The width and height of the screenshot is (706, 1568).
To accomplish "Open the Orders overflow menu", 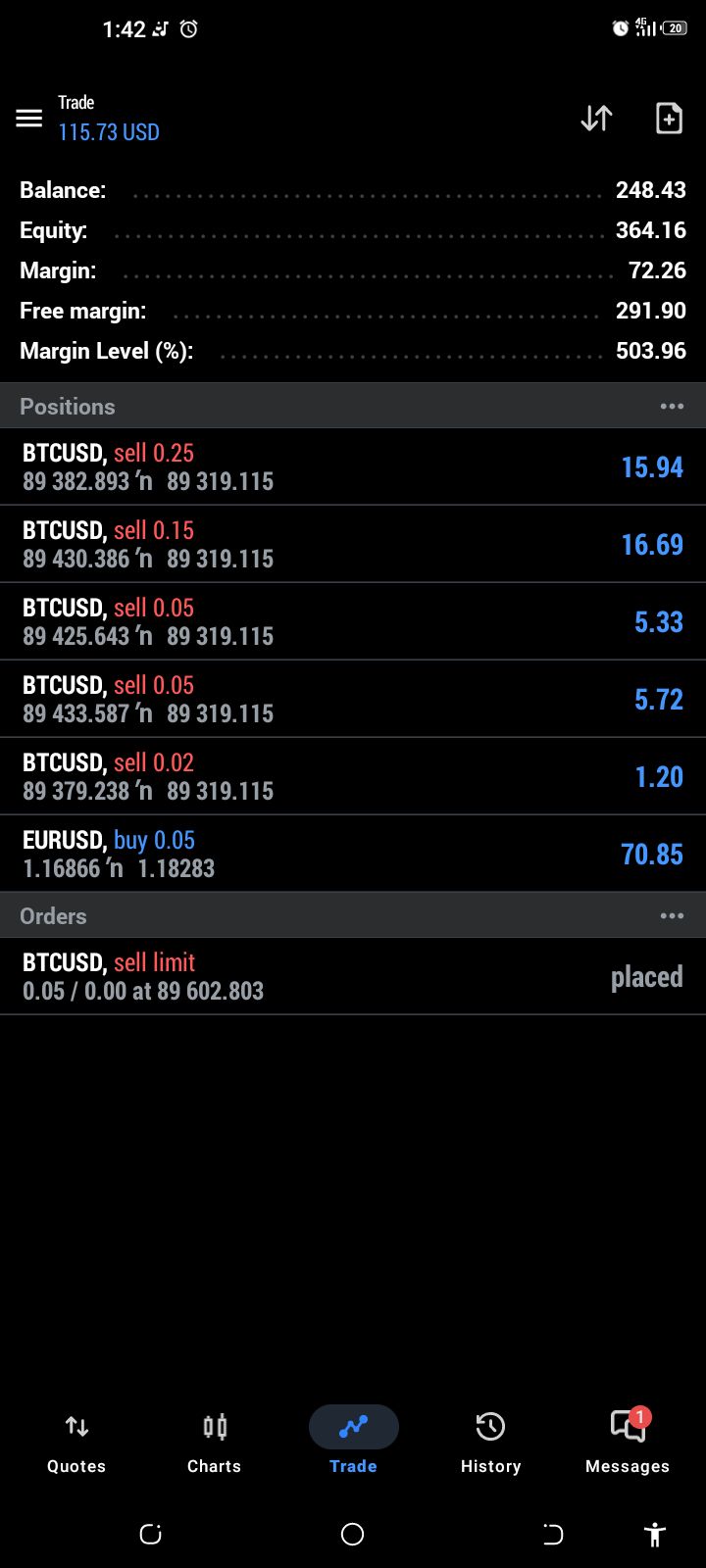I will [x=672, y=916].
